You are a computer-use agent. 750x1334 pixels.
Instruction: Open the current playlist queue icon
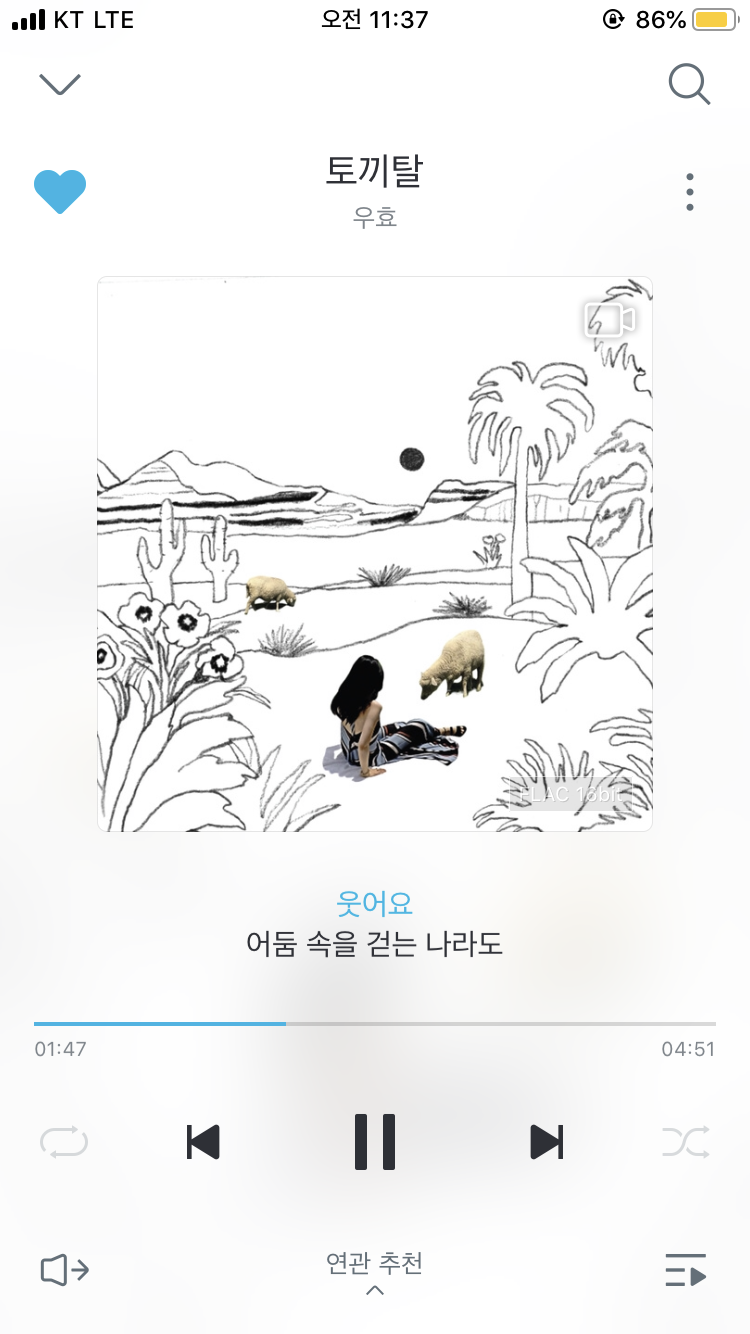click(x=687, y=1272)
